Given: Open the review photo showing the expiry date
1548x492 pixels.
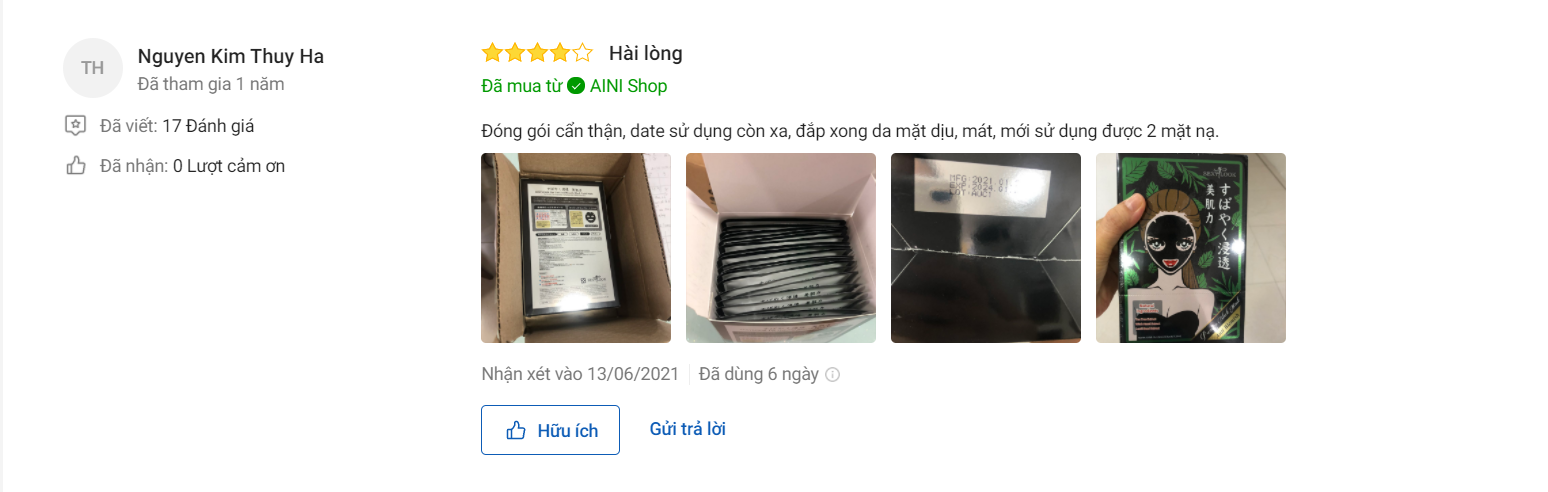Looking at the screenshot, I should pos(985,248).
